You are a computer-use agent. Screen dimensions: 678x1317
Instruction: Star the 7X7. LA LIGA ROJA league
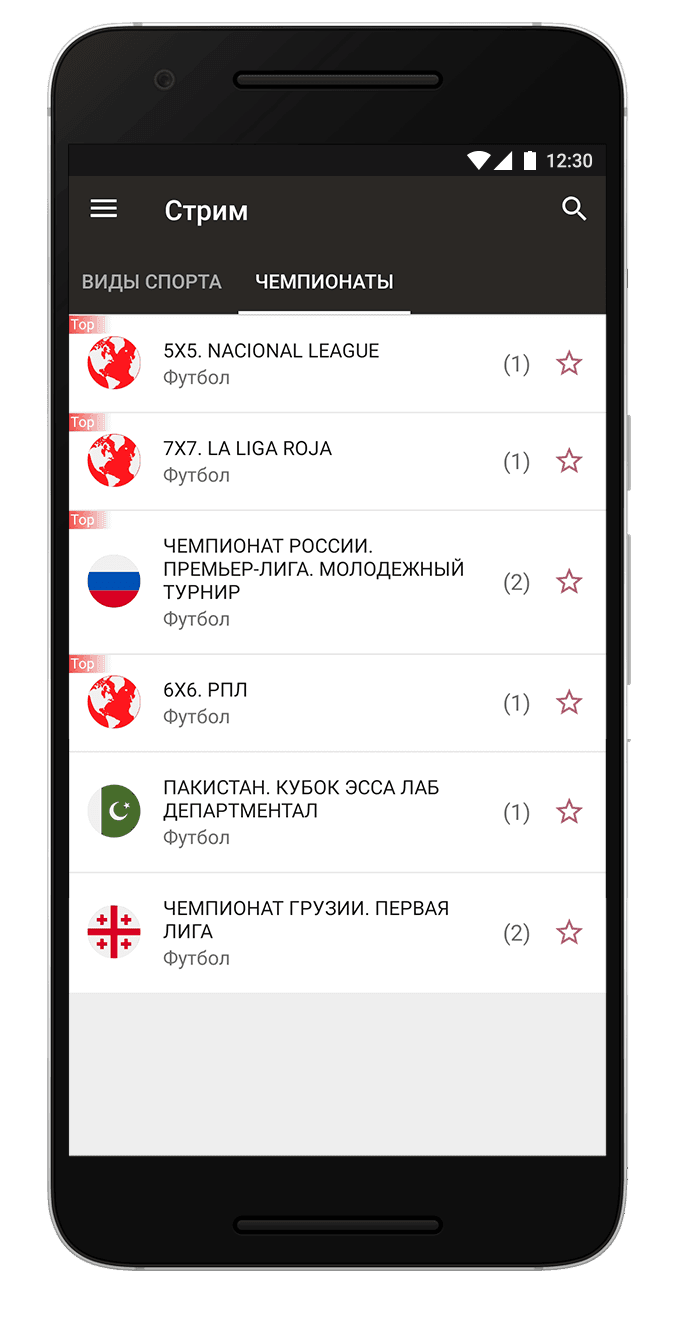(x=569, y=461)
